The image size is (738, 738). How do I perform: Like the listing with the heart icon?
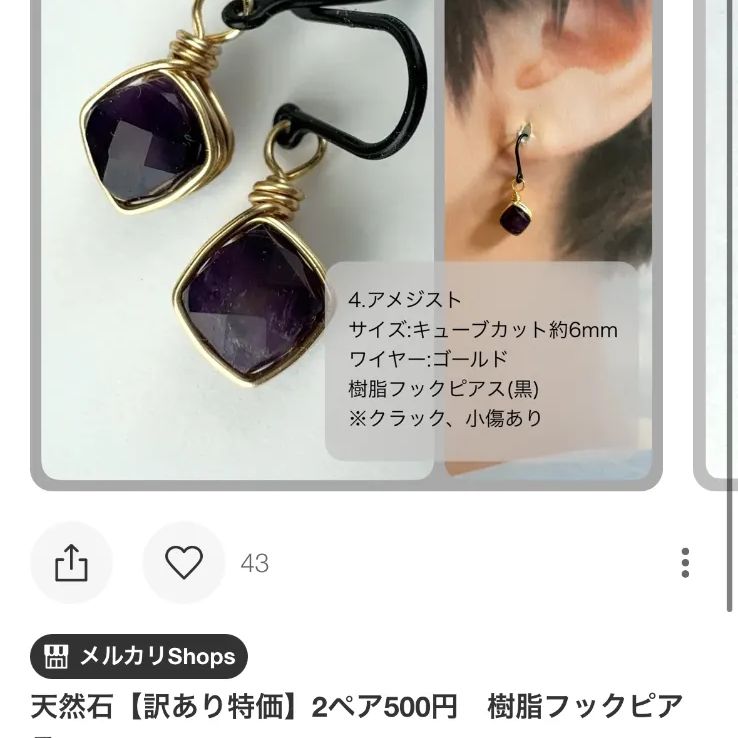184,563
